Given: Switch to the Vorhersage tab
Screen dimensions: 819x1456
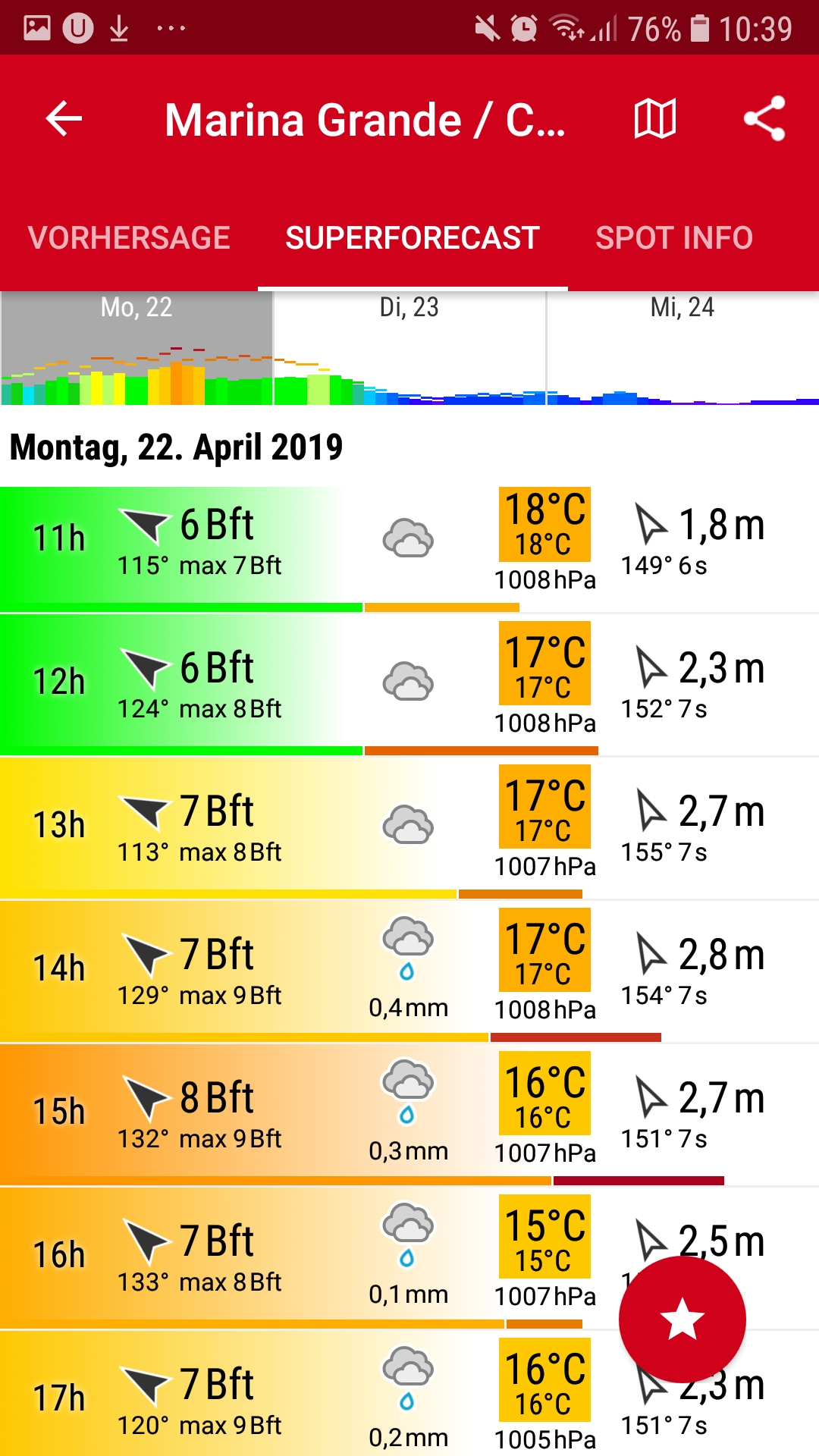Looking at the screenshot, I should 129,238.
